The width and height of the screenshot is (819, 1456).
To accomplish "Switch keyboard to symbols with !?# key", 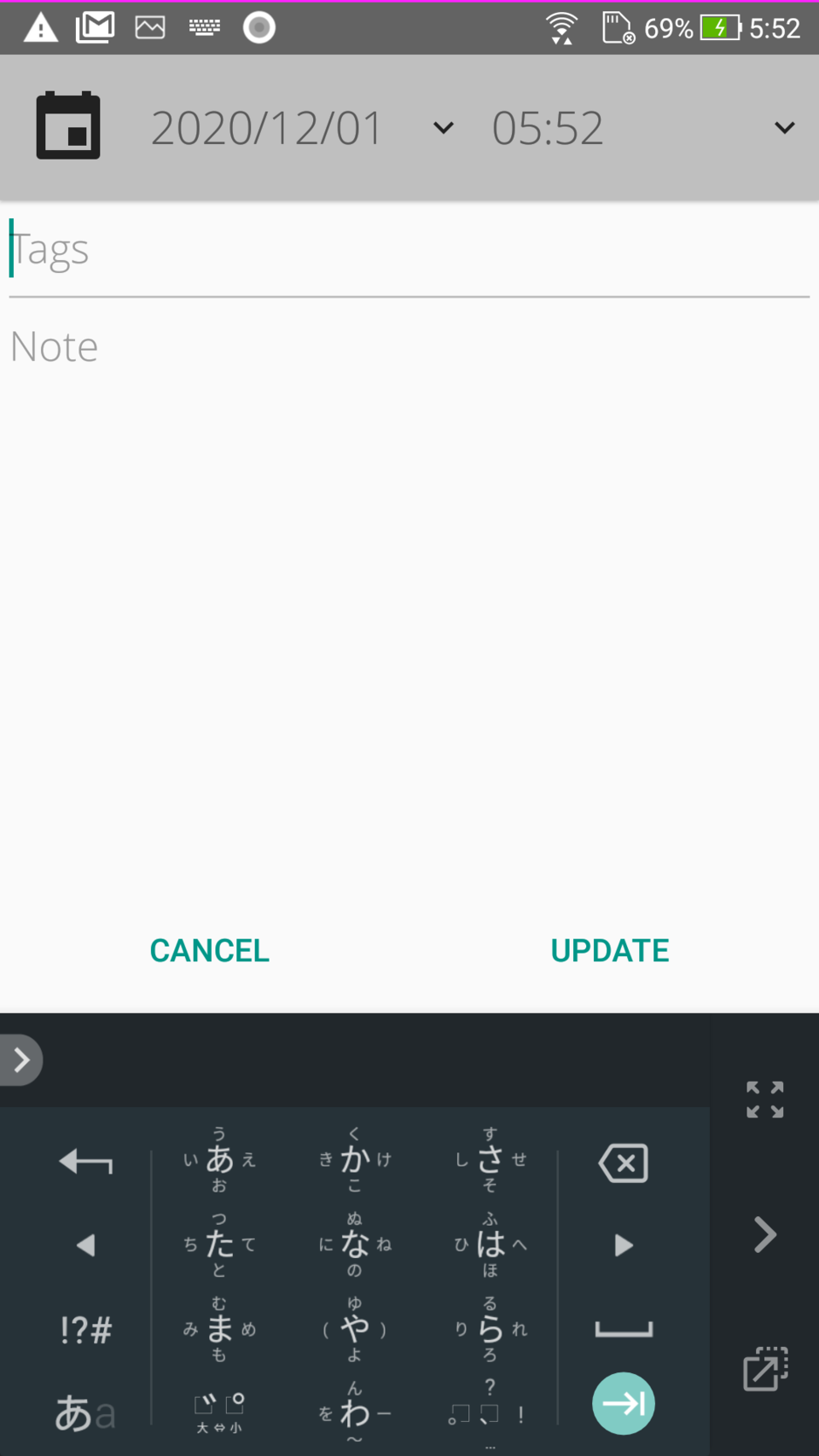I will pyautogui.click(x=86, y=1329).
